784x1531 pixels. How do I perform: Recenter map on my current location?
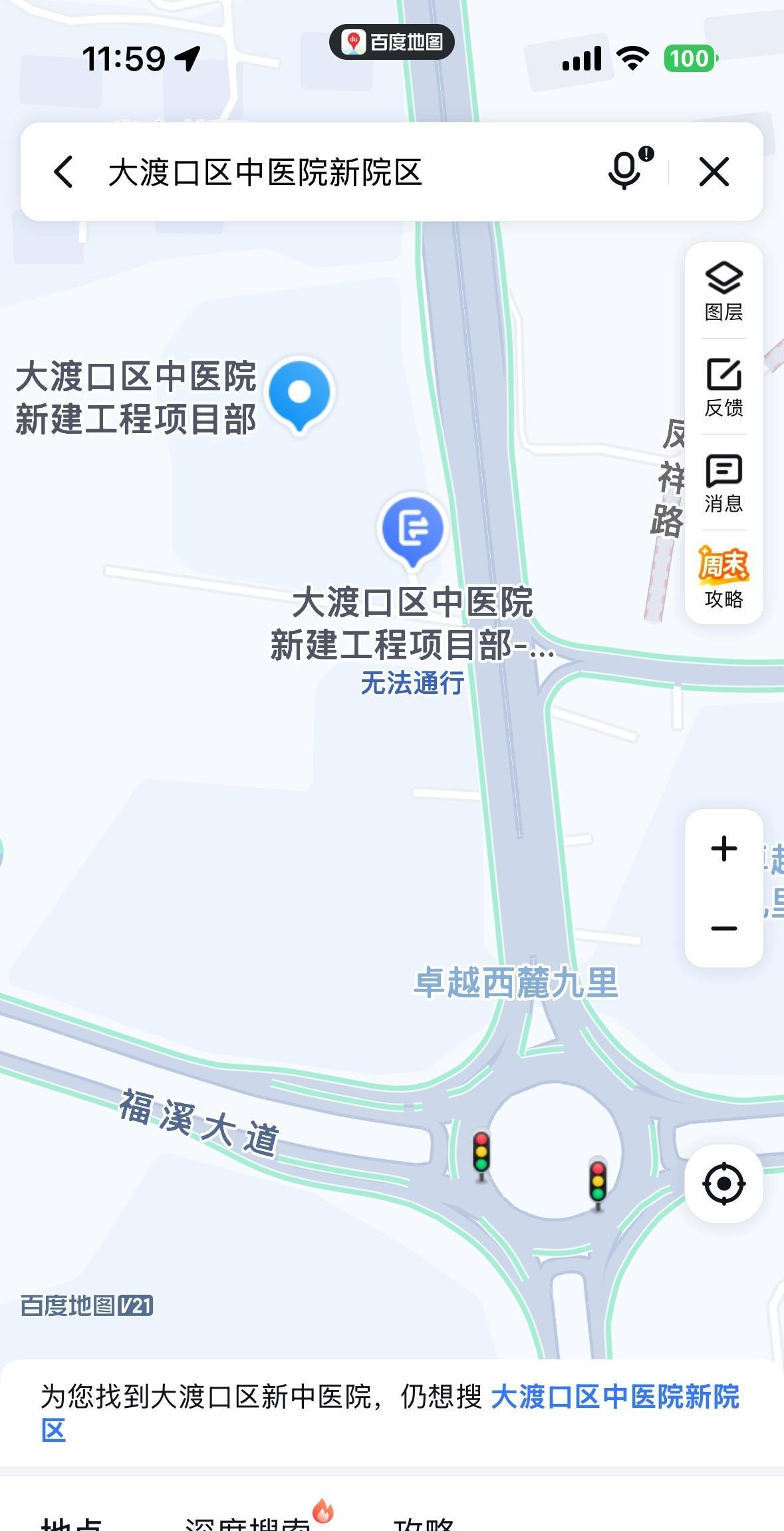tap(723, 1184)
